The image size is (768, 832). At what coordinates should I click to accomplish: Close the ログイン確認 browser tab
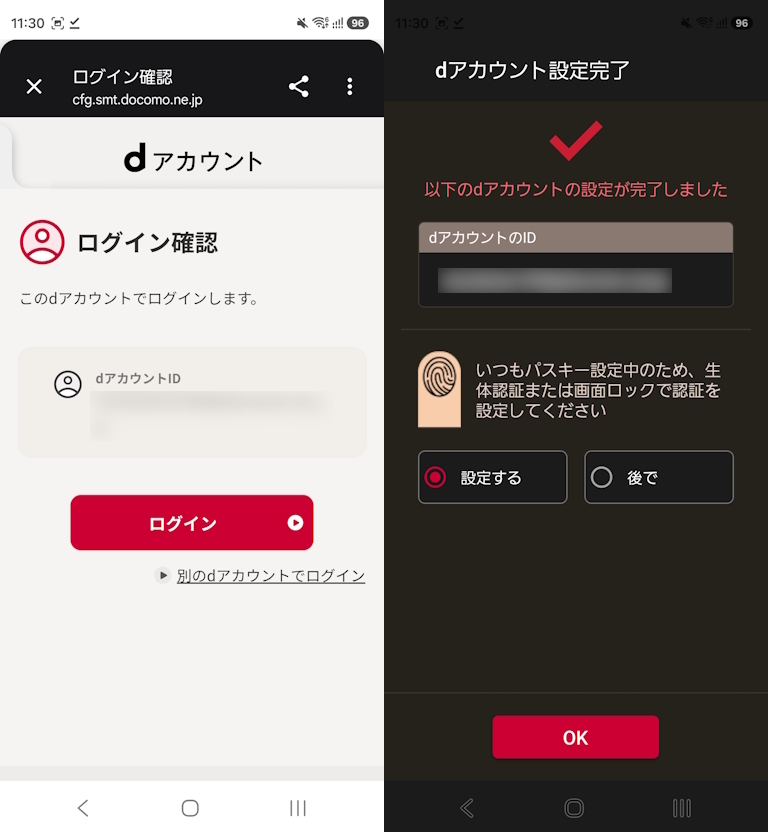[x=34, y=87]
